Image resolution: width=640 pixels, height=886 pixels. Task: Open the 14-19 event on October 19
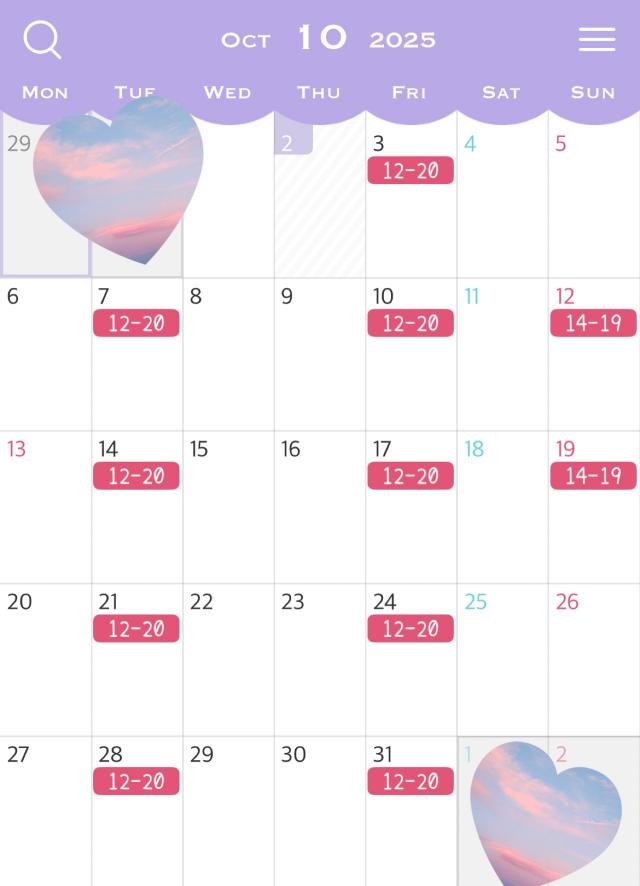click(593, 476)
